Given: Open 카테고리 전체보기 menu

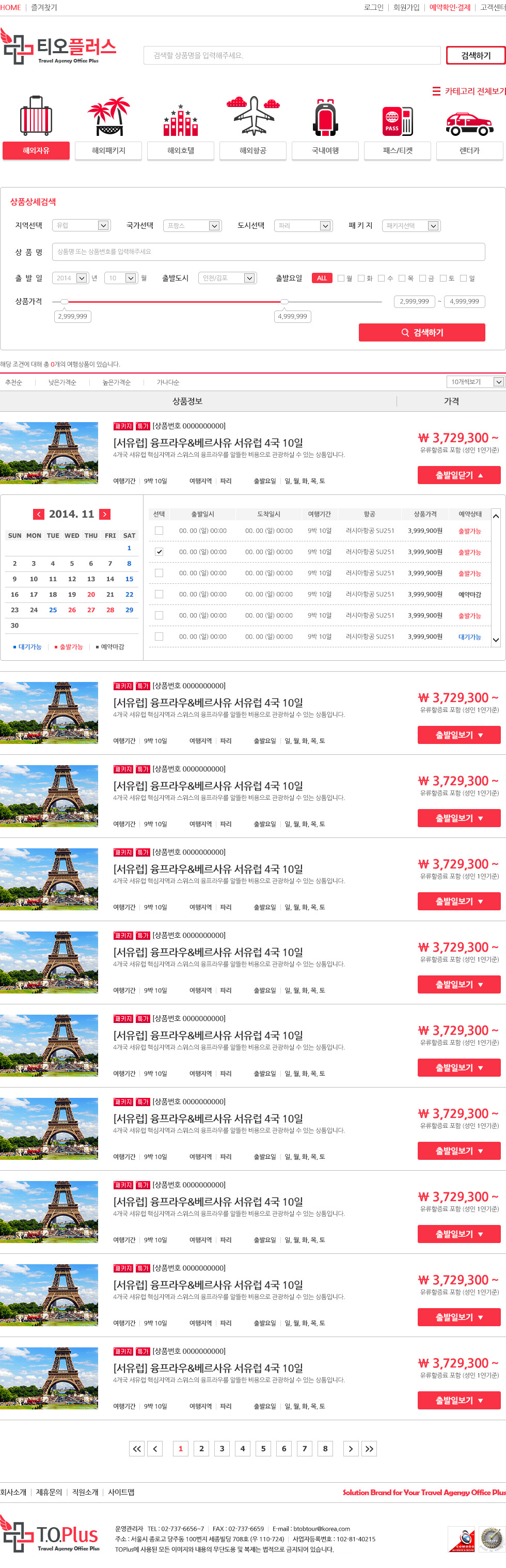Looking at the screenshot, I should pos(469,91).
